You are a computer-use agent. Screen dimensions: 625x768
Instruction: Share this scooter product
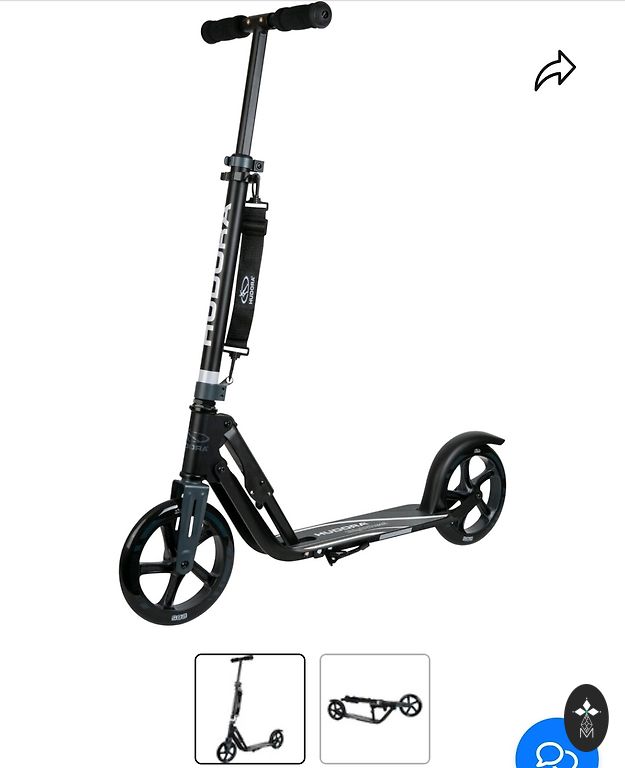click(555, 71)
